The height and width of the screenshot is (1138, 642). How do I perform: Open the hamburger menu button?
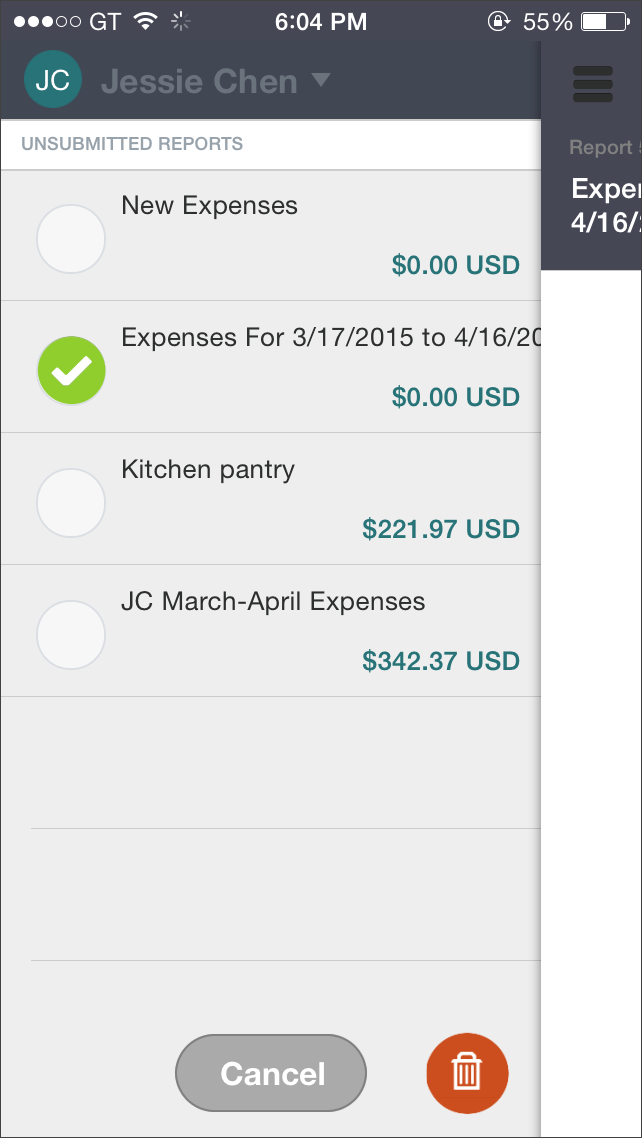pos(593,83)
